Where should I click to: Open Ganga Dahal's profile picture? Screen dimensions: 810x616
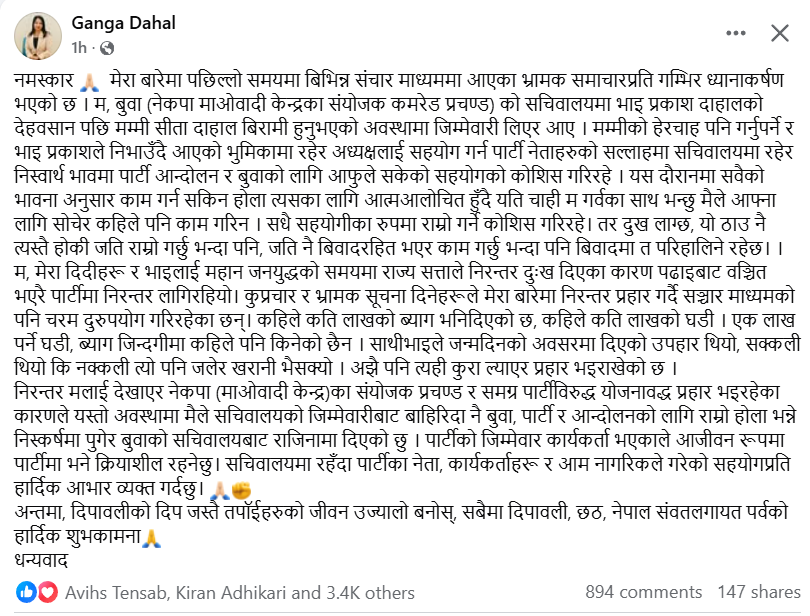coord(35,36)
